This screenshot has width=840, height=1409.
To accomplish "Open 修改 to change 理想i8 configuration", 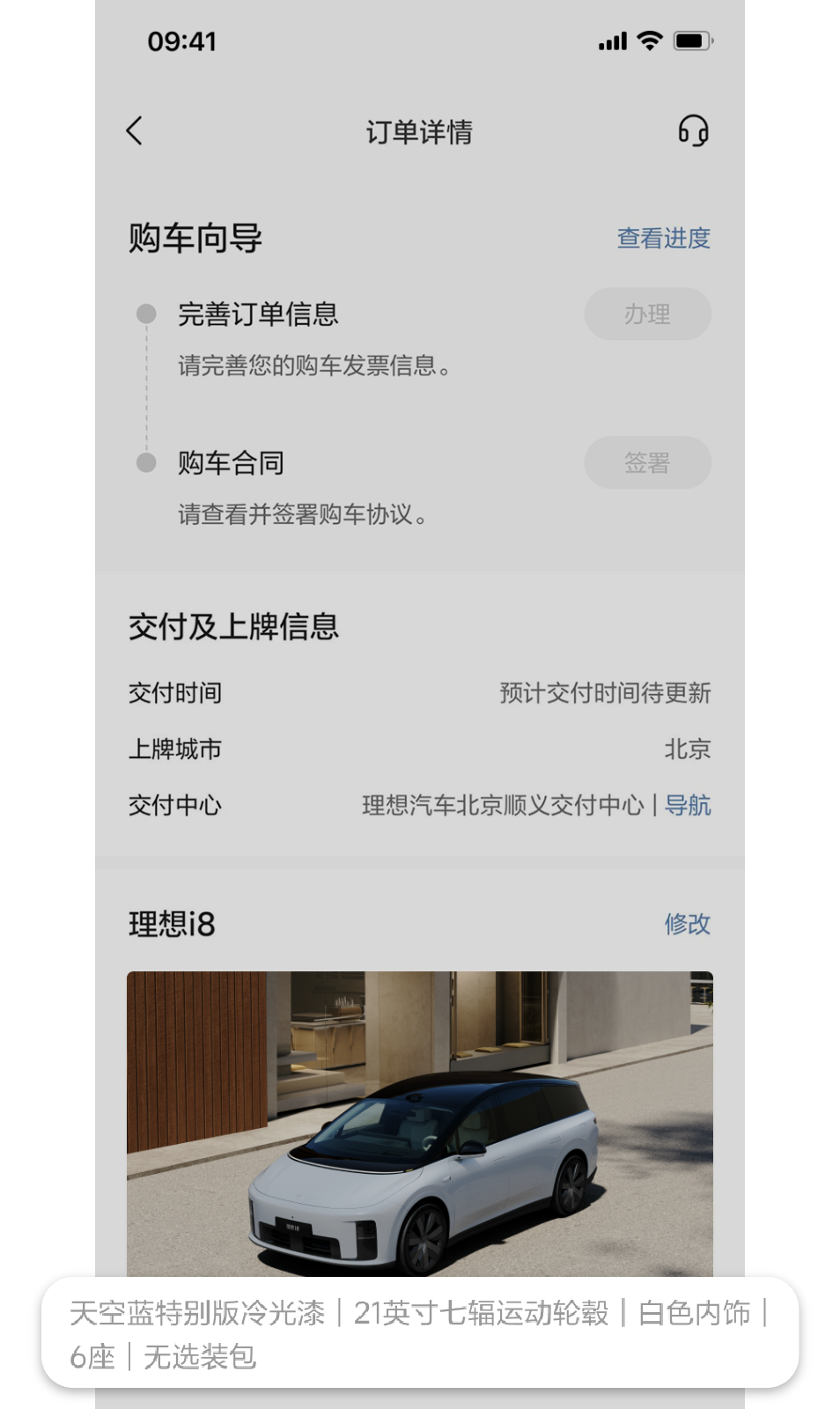I will [689, 925].
